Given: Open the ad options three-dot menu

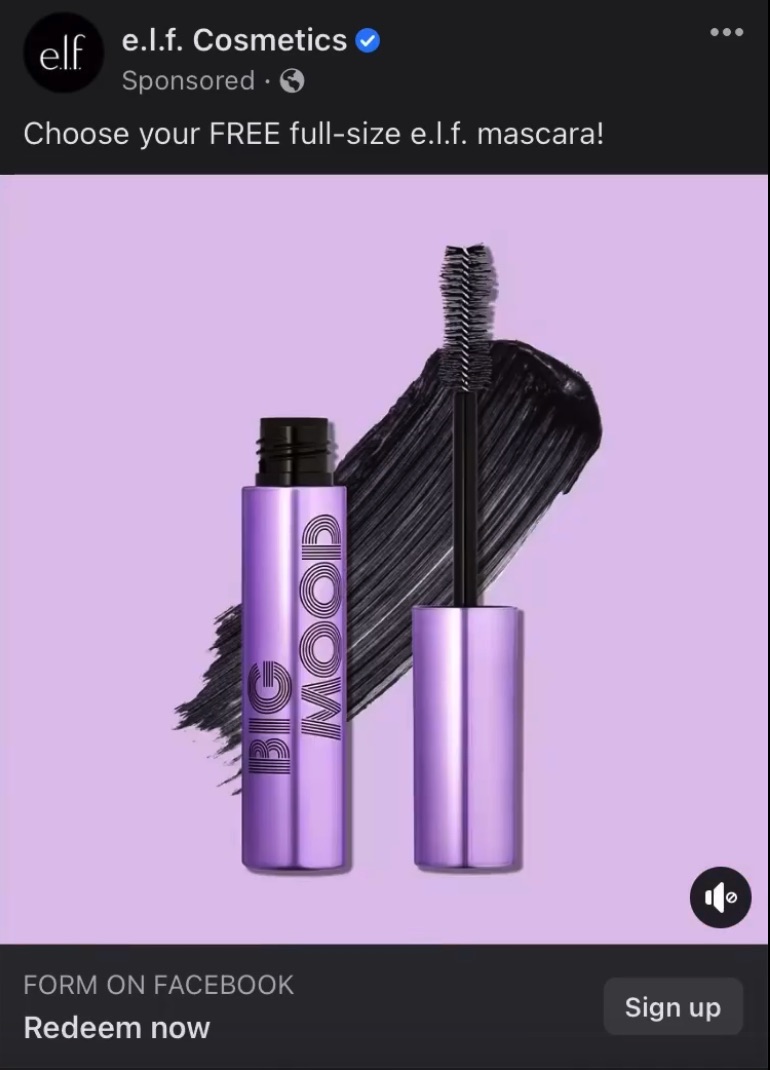Looking at the screenshot, I should point(727,33).
